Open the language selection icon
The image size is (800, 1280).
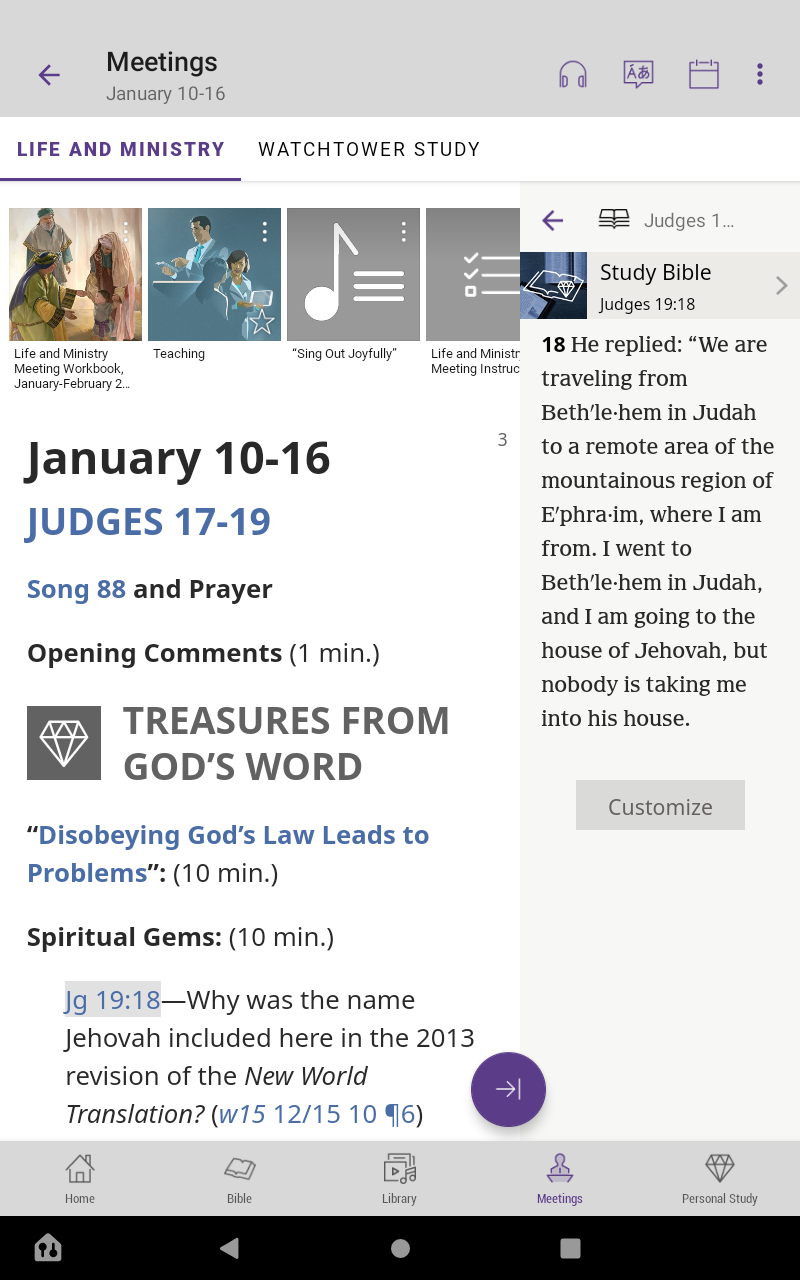coord(637,74)
